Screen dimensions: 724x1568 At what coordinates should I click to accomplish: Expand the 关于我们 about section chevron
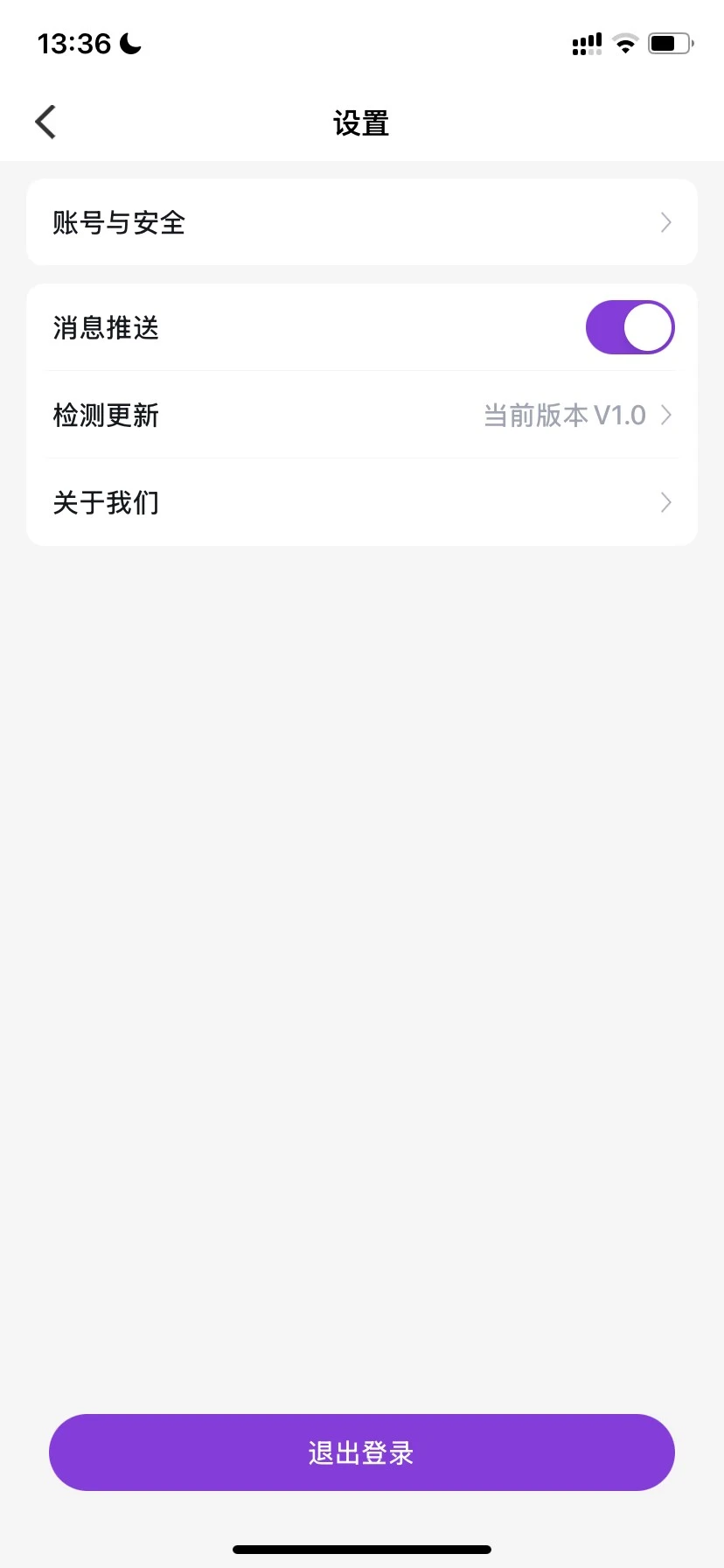[x=665, y=501]
